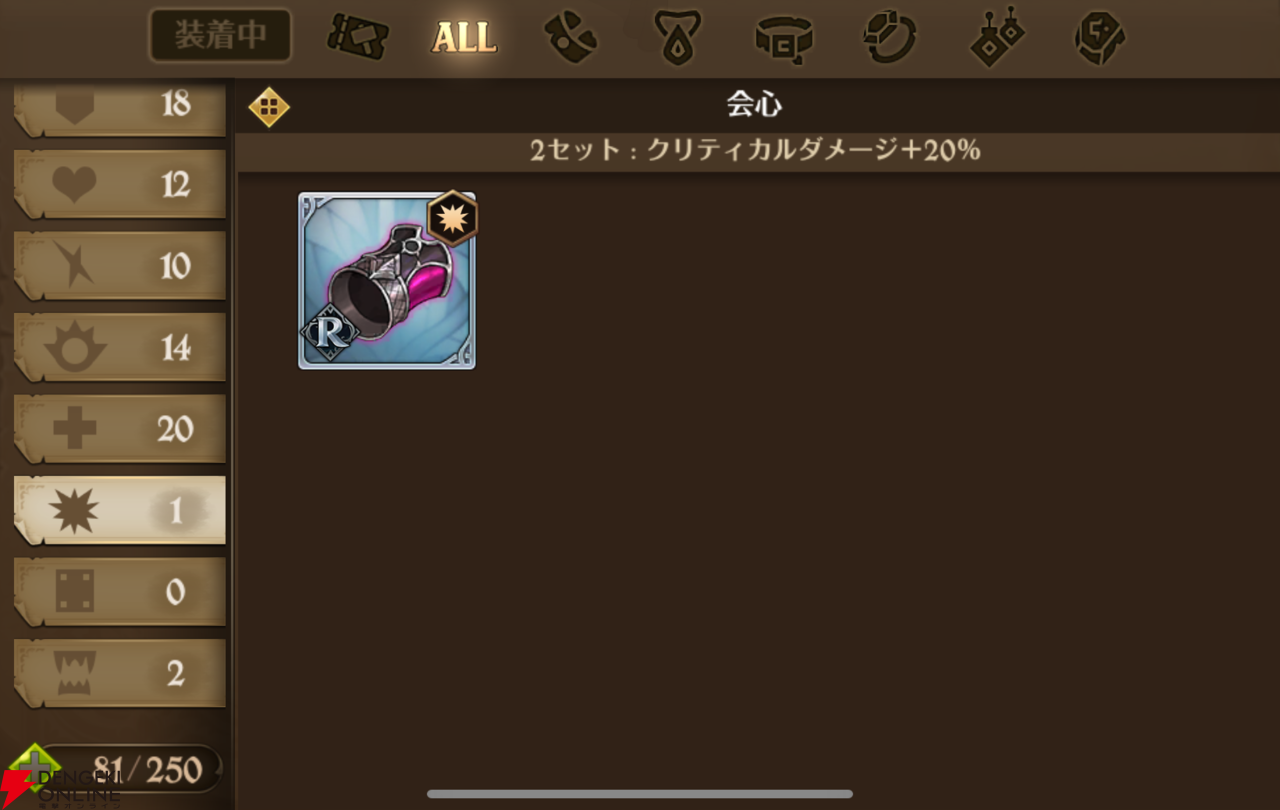Viewport: 1280px width, 810px height.
Task: Filter by bracelet equipment type
Action: [x=571, y=38]
